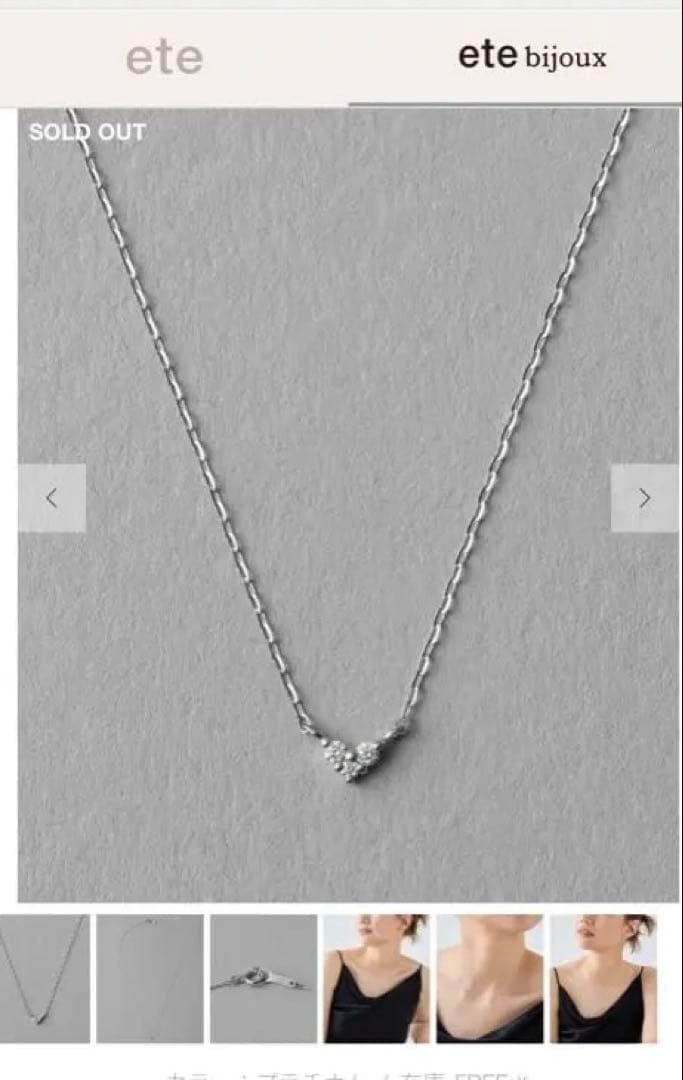Image resolution: width=683 pixels, height=1080 pixels.
Task: Show the previous product image
Action: coord(52,498)
